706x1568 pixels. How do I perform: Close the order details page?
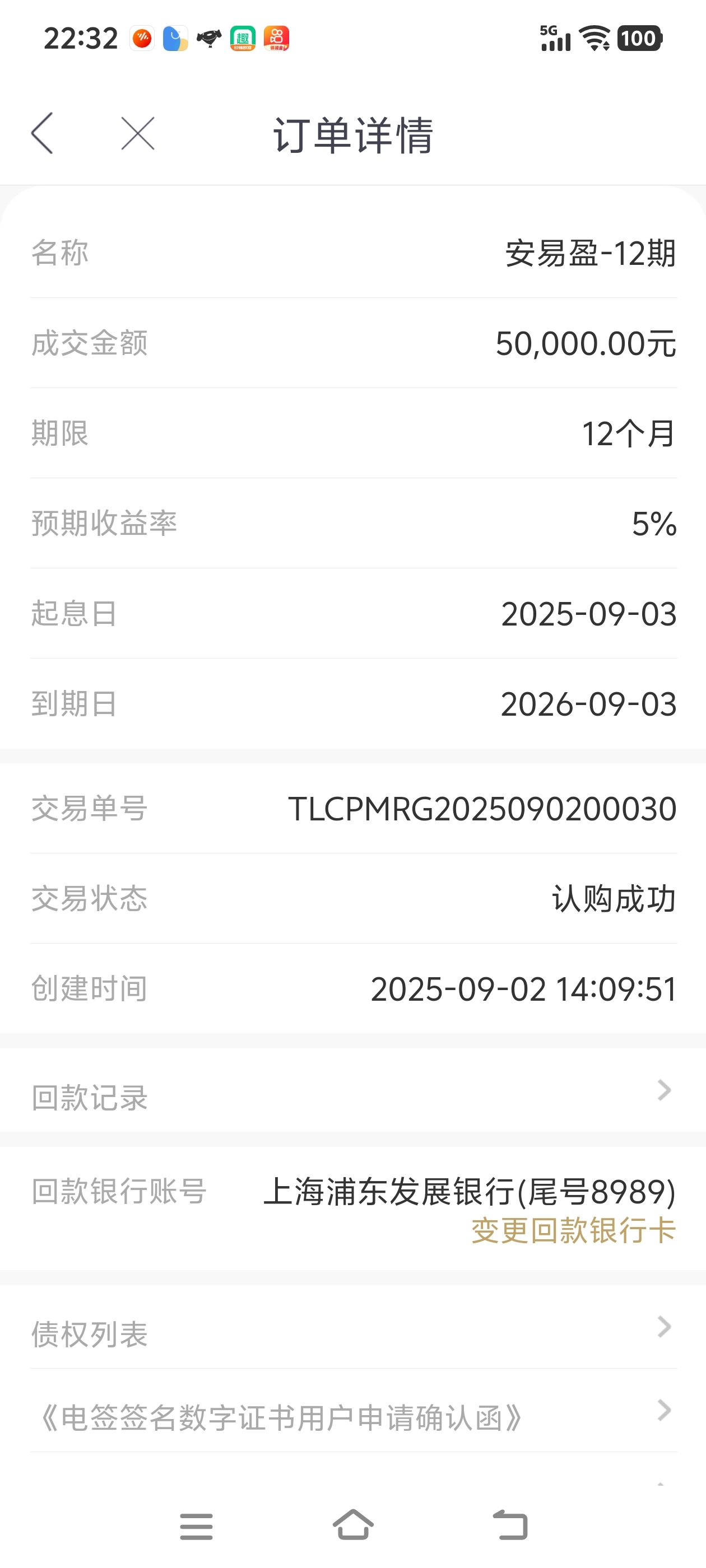(138, 133)
